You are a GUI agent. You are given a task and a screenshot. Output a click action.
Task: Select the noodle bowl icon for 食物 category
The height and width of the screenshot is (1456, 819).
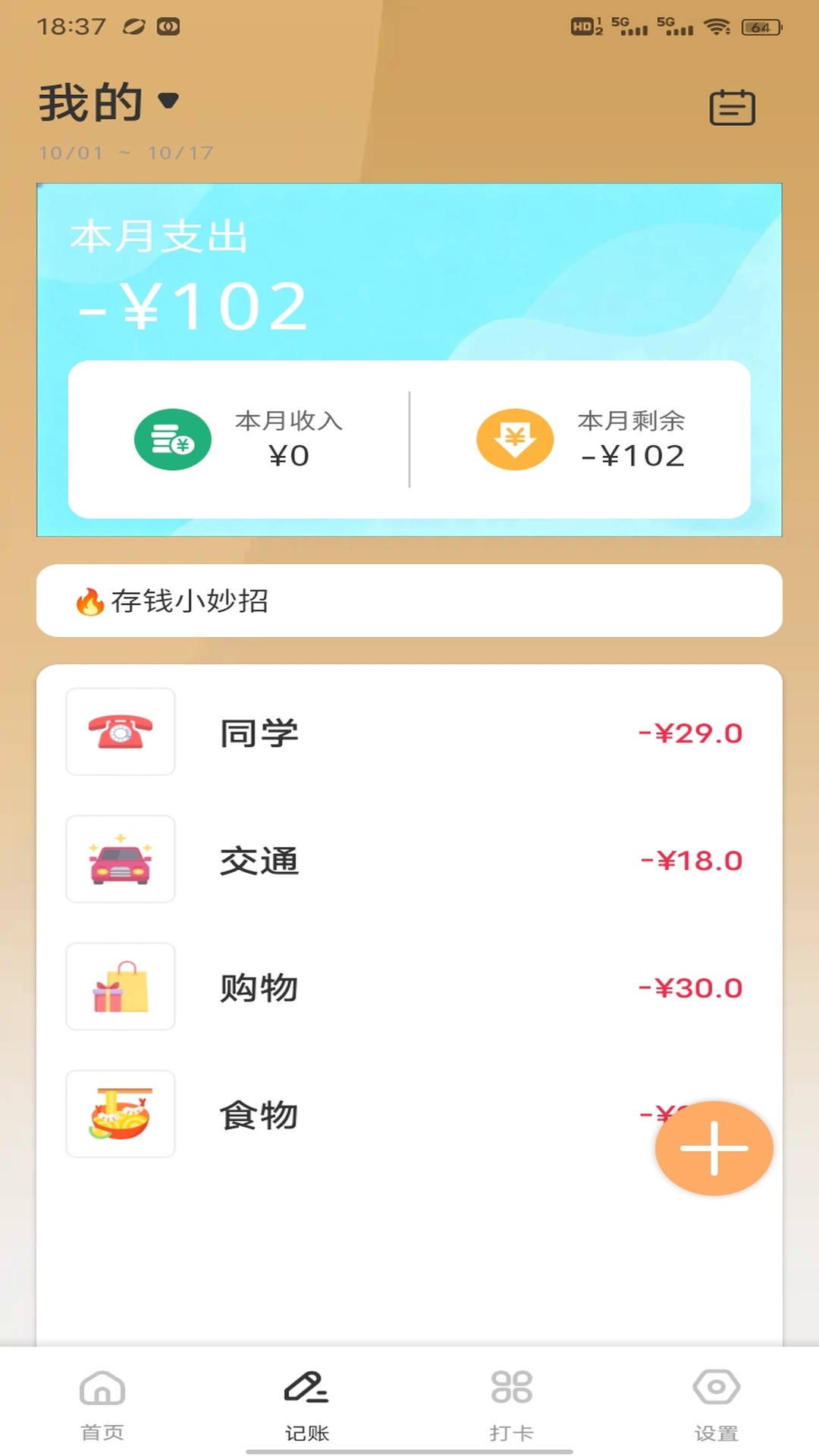click(x=121, y=1115)
